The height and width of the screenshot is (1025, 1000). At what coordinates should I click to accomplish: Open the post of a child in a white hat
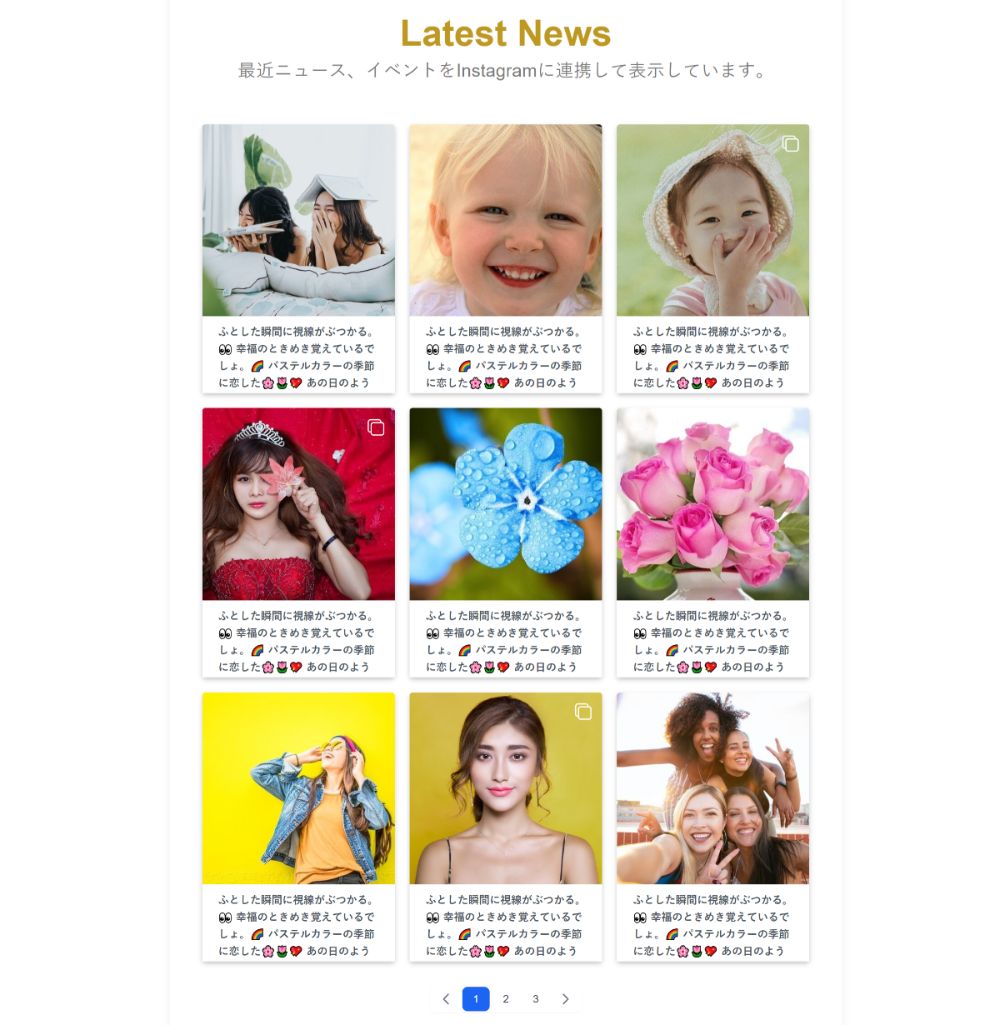tap(712, 220)
